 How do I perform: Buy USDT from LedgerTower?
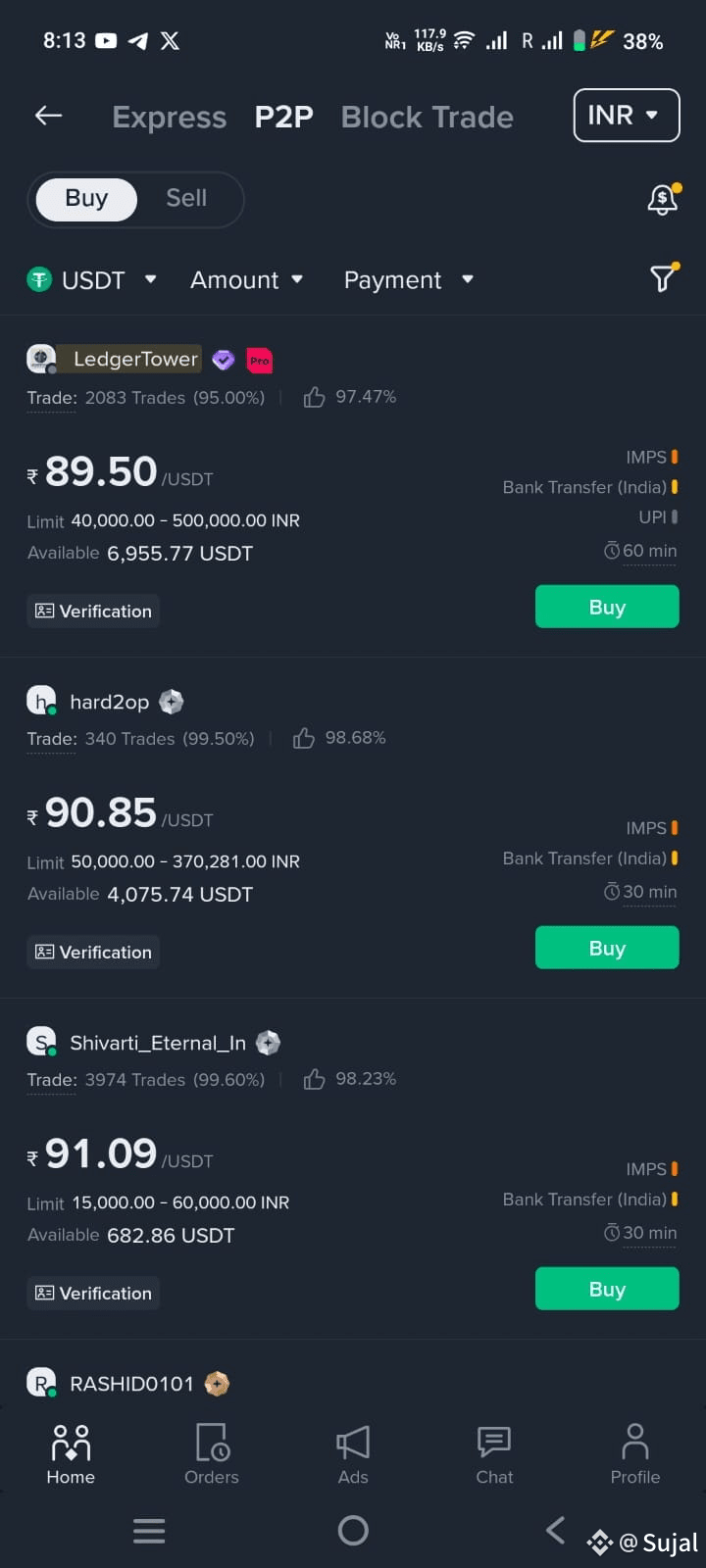pos(607,607)
